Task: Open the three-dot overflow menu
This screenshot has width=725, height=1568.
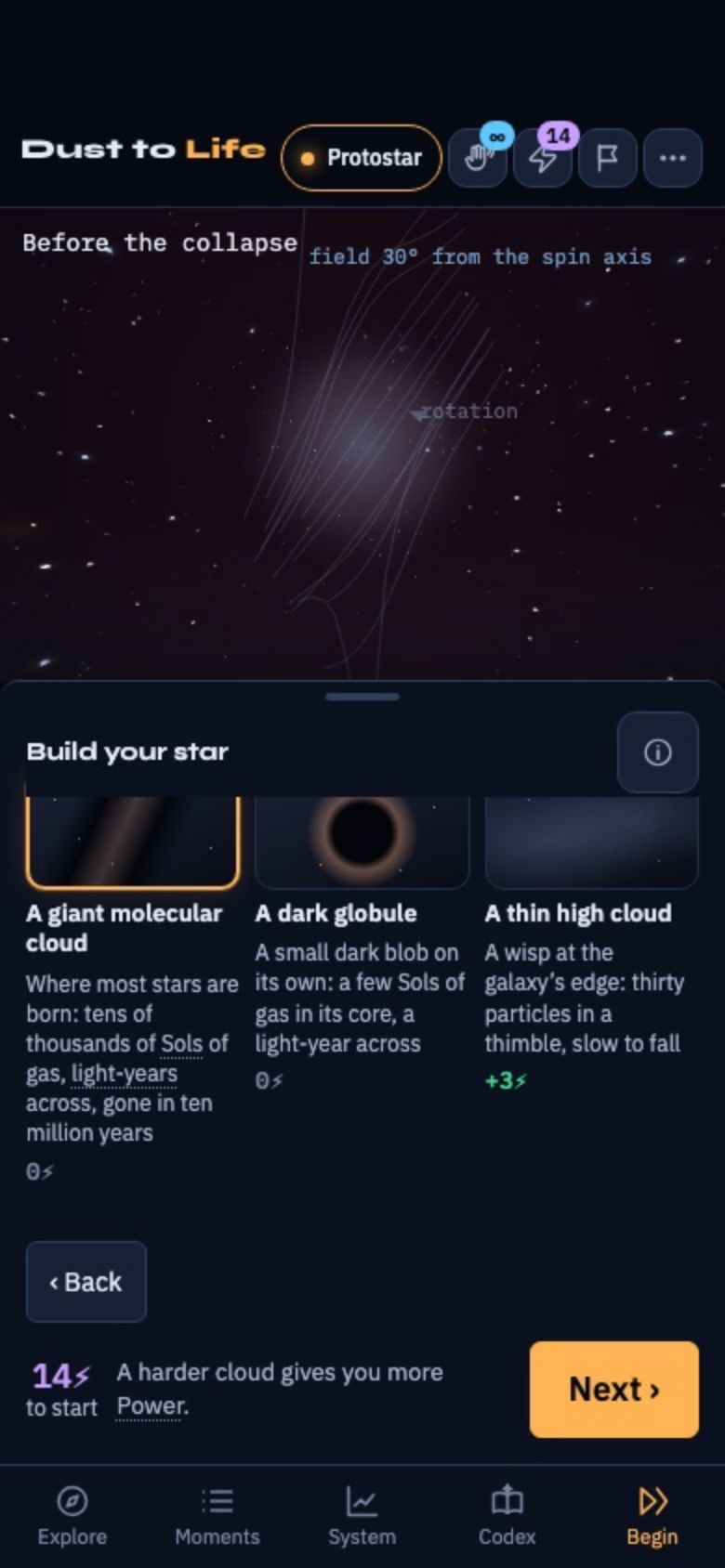Action: pyautogui.click(x=673, y=158)
